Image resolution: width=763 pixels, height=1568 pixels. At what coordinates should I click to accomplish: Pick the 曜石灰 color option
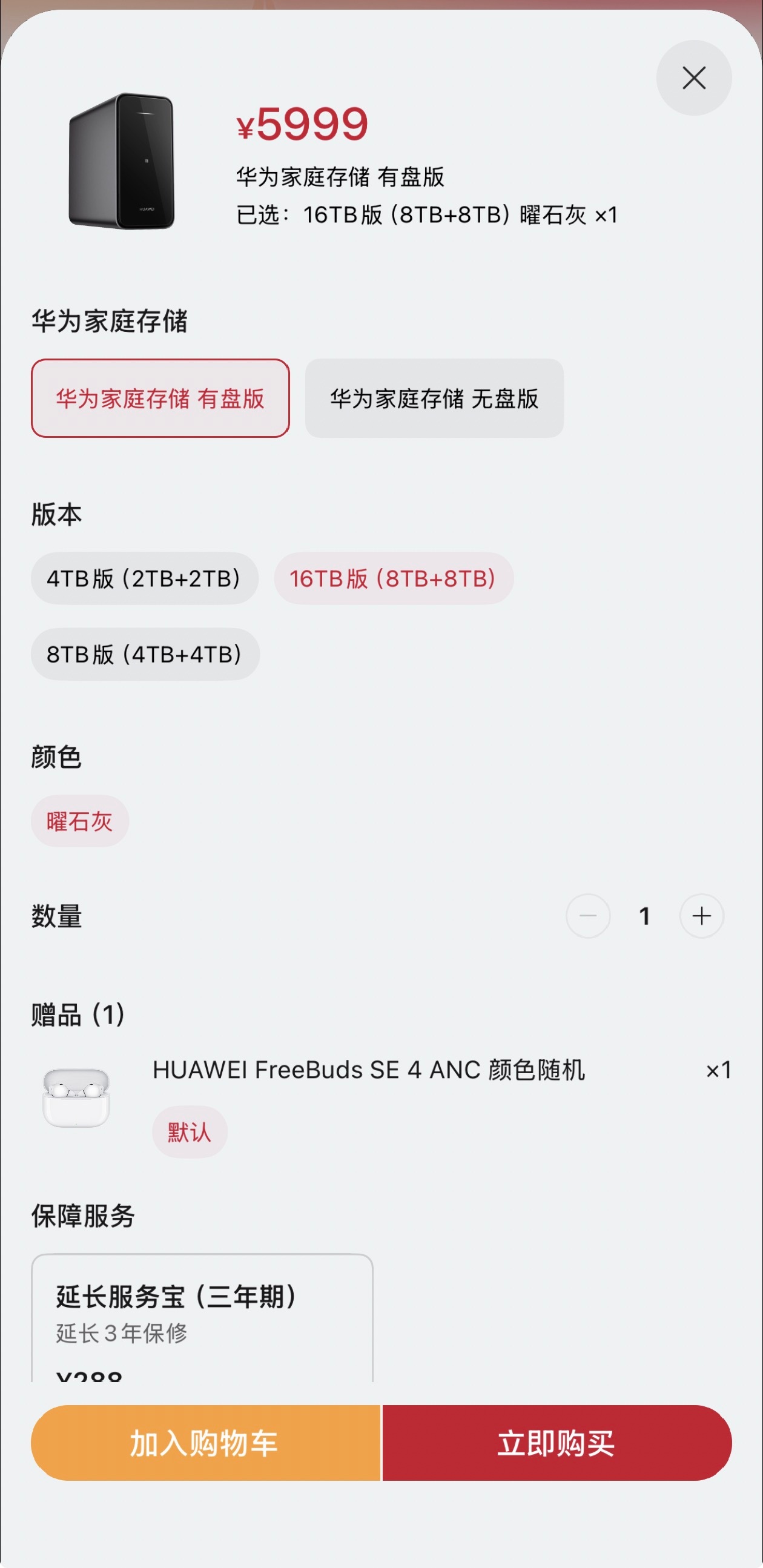point(81,821)
